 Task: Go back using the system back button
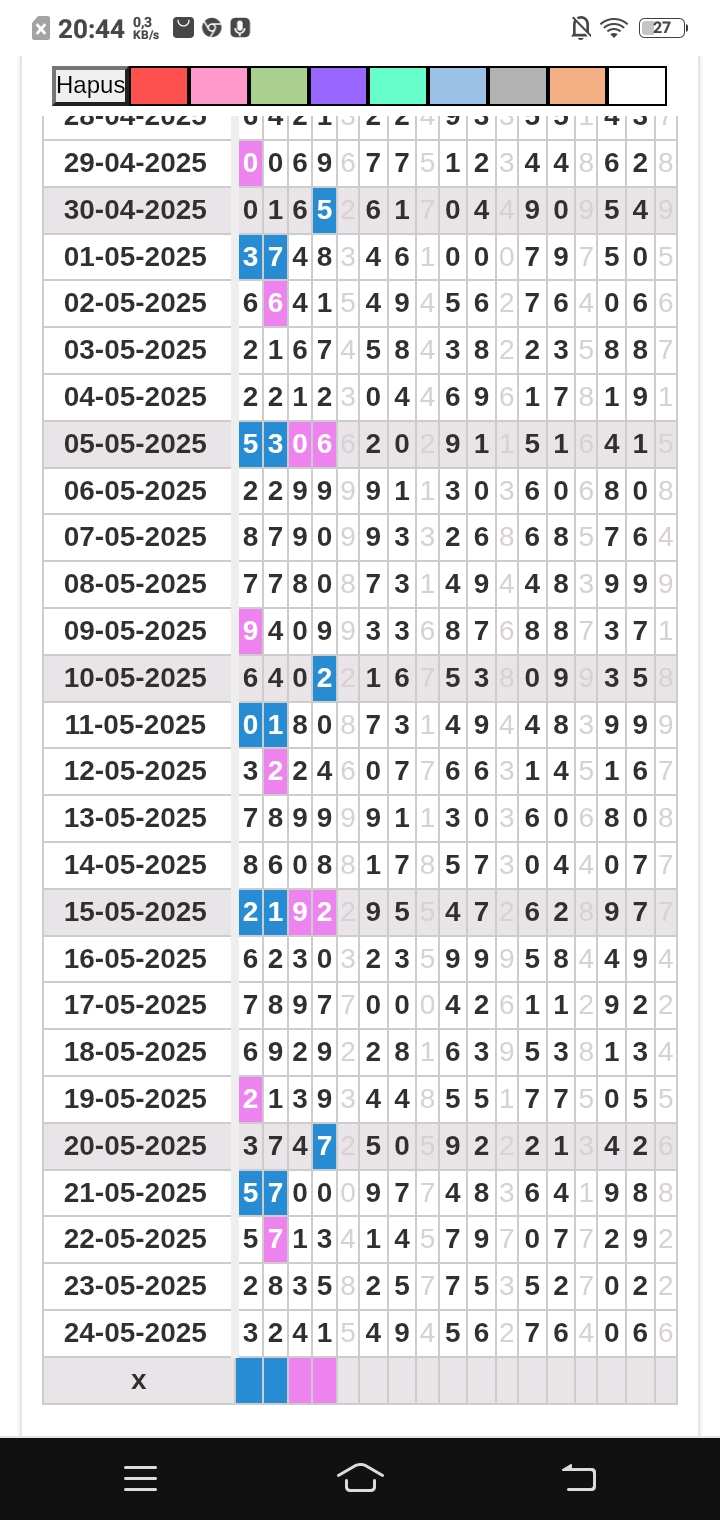(x=579, y=1478)
